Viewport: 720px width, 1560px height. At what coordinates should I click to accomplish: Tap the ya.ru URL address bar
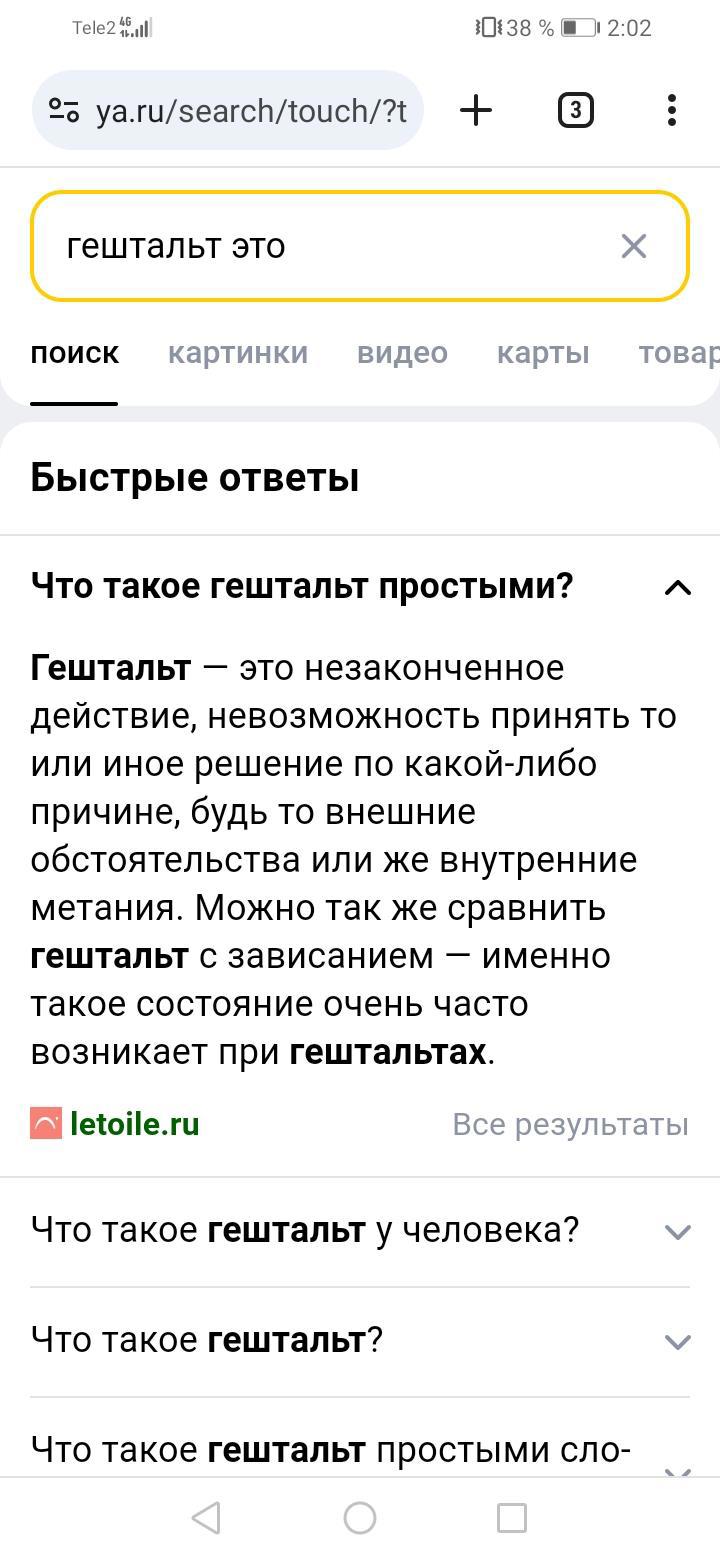tap(250, 110)
